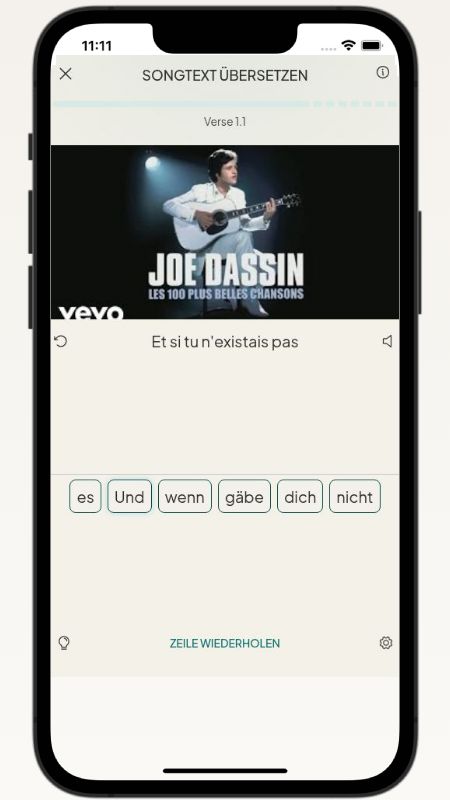Viewport: 450px width, 800px height.
Task: Choose the word 'wenn'
Action: coord(185,496)
